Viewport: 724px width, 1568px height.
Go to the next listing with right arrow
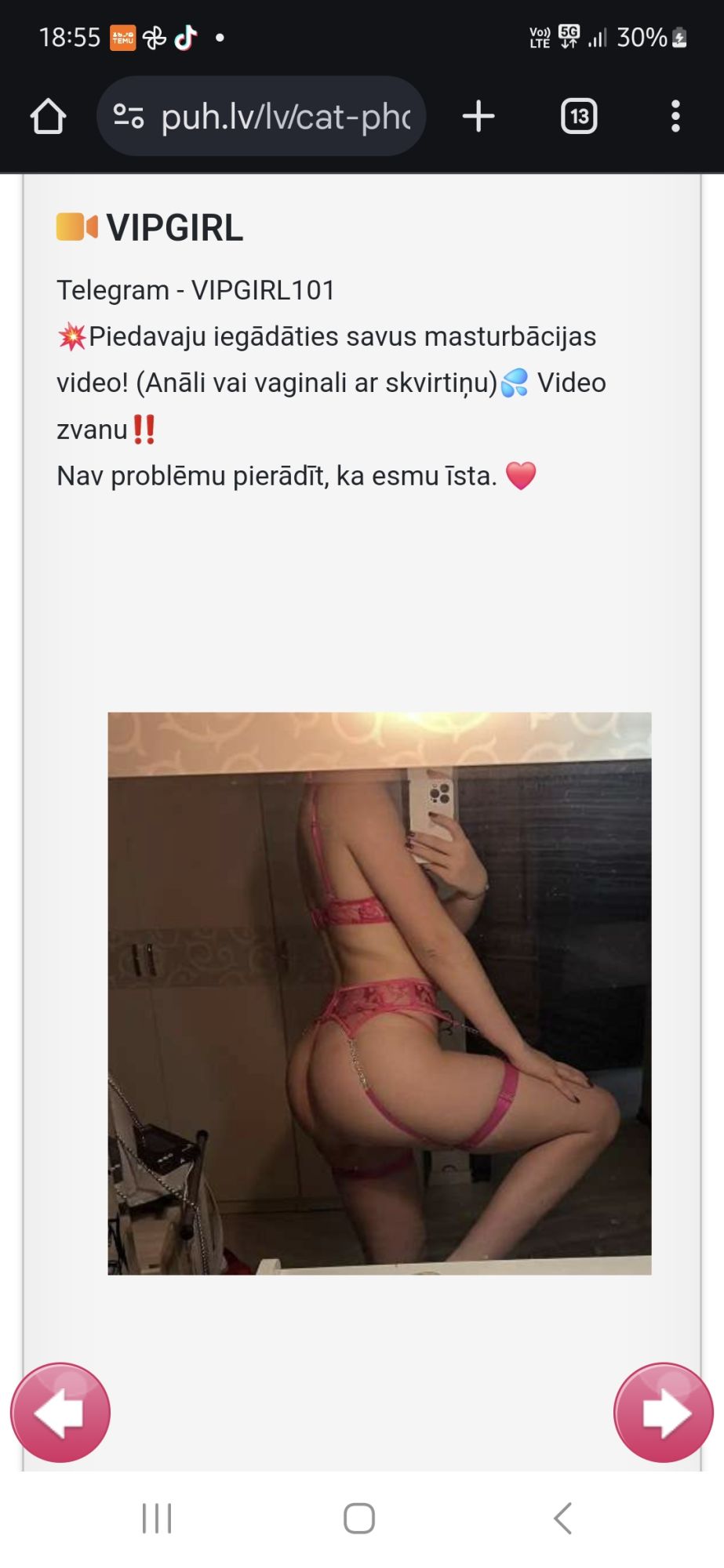click(x=664, y=1413)
